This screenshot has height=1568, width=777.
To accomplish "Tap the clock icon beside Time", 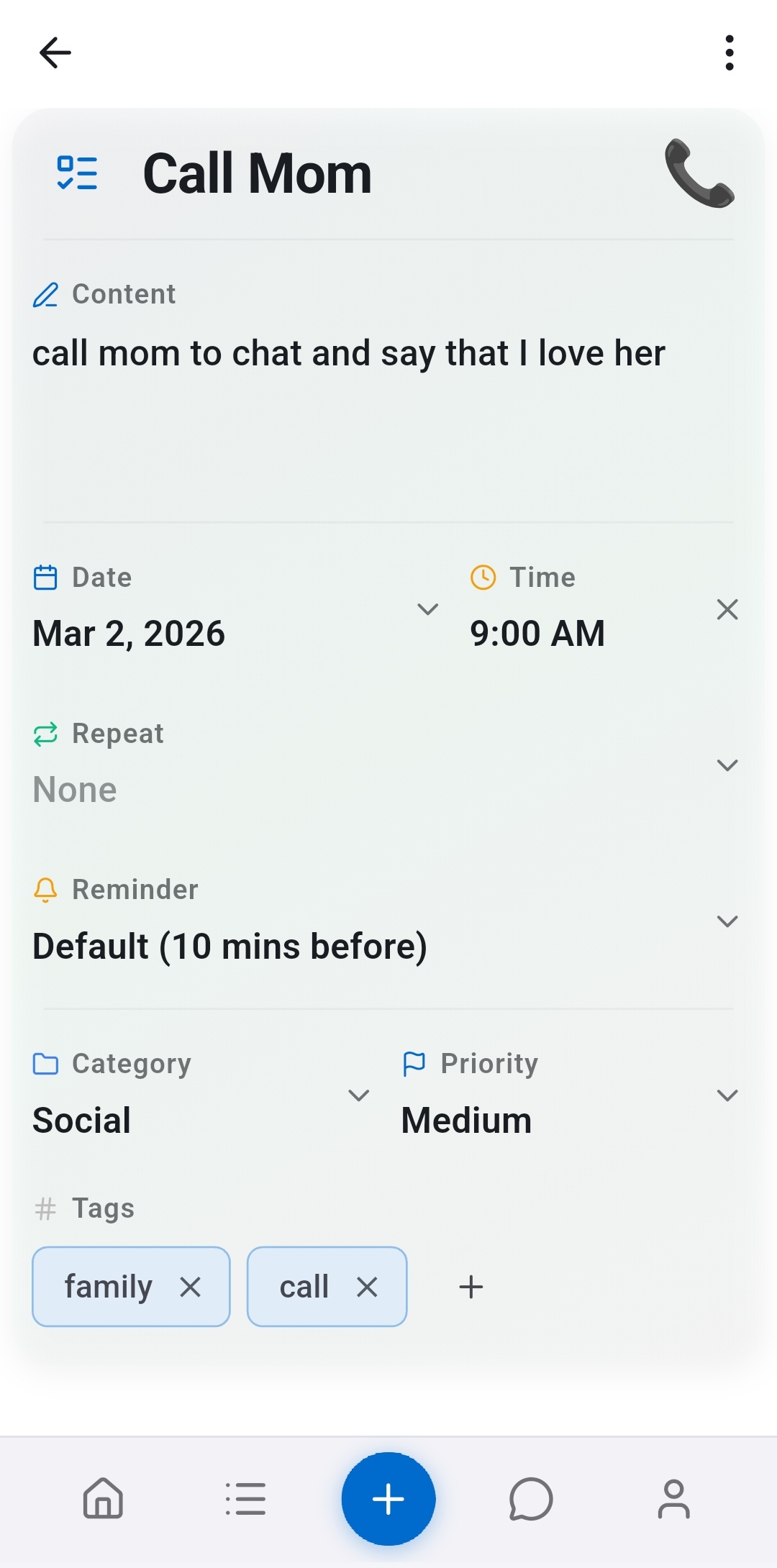I will pos(483,576).
